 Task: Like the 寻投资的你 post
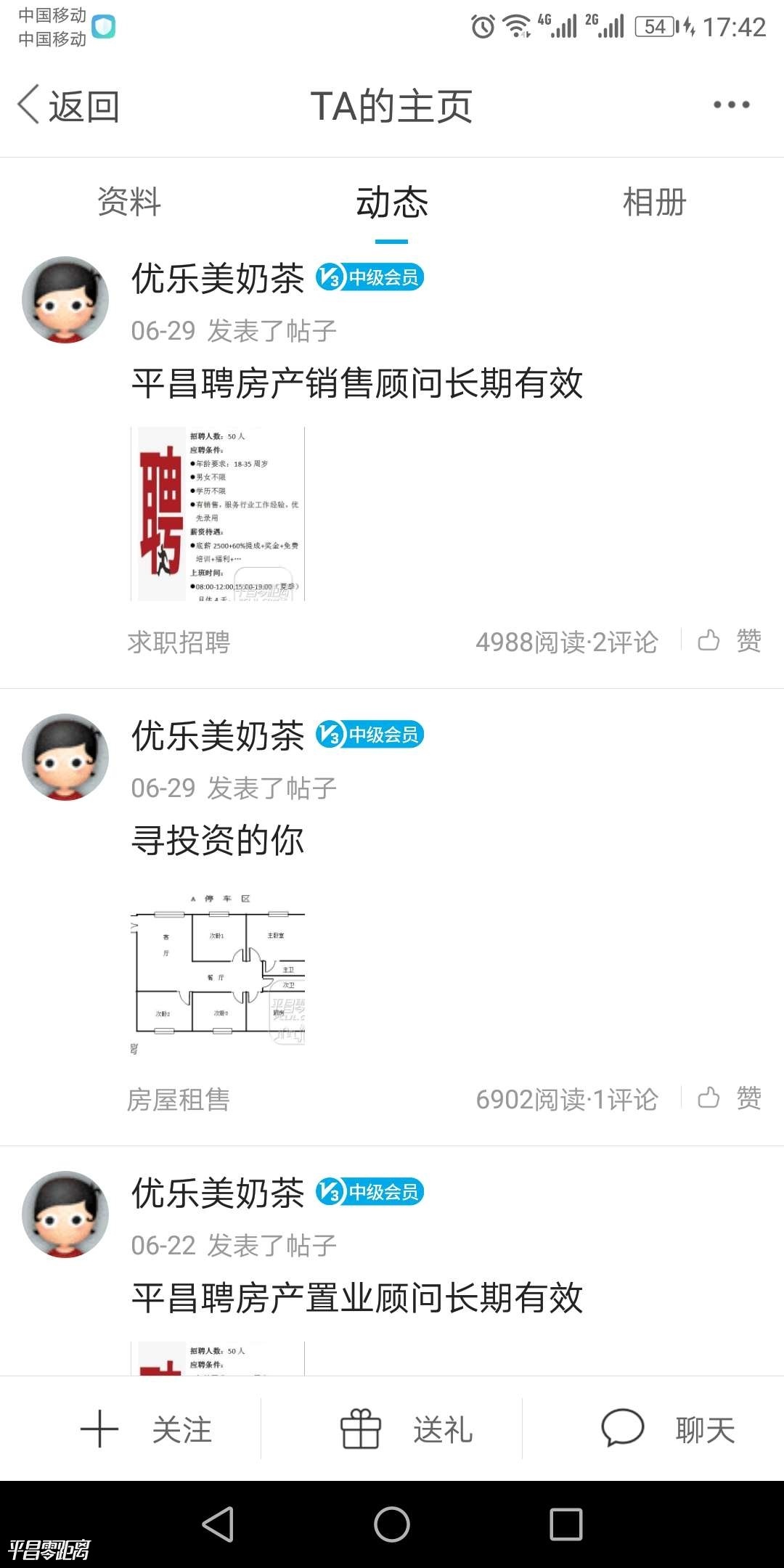pyautogui.click(x=730, y=1098)
